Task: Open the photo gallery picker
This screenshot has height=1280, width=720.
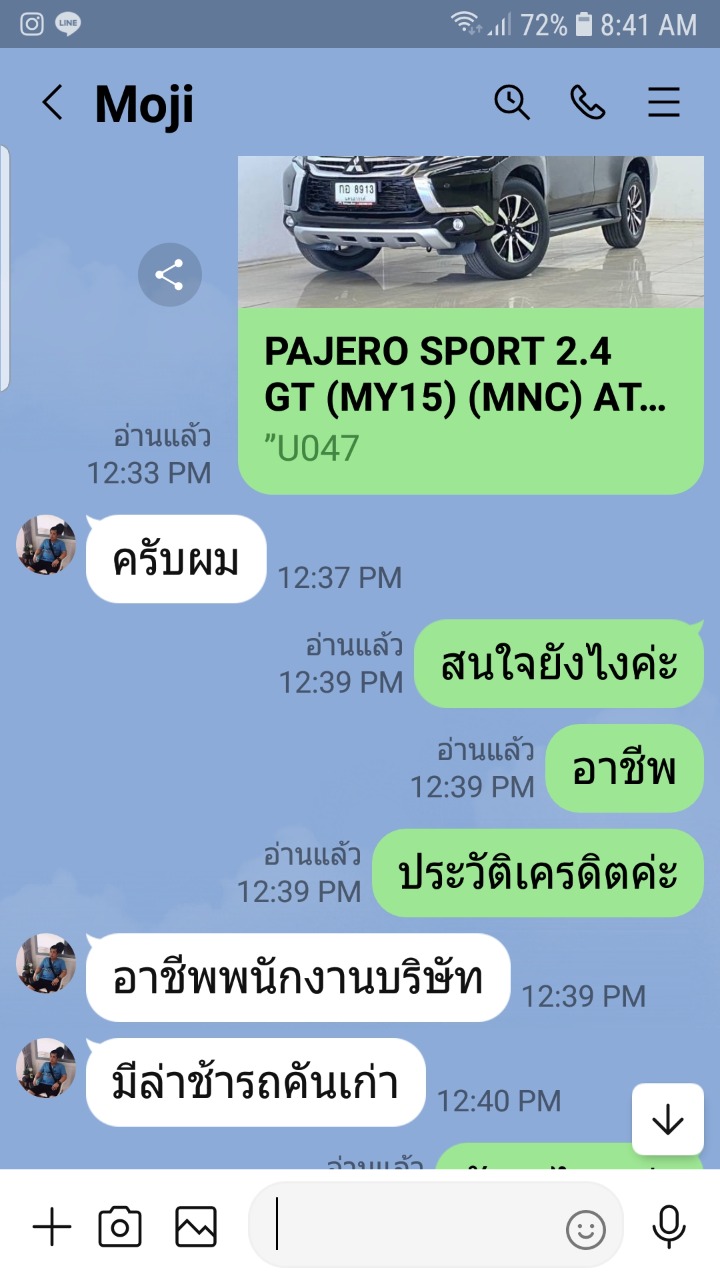Action: click(196, 1226)
